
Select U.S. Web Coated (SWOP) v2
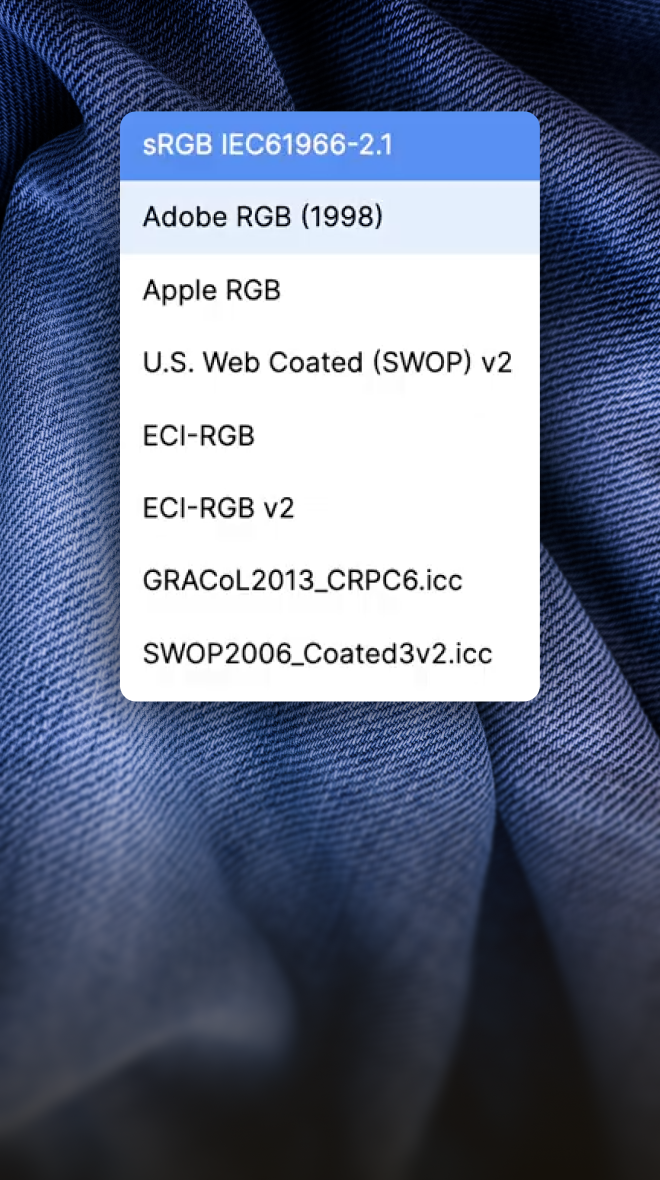click(329, 363)
